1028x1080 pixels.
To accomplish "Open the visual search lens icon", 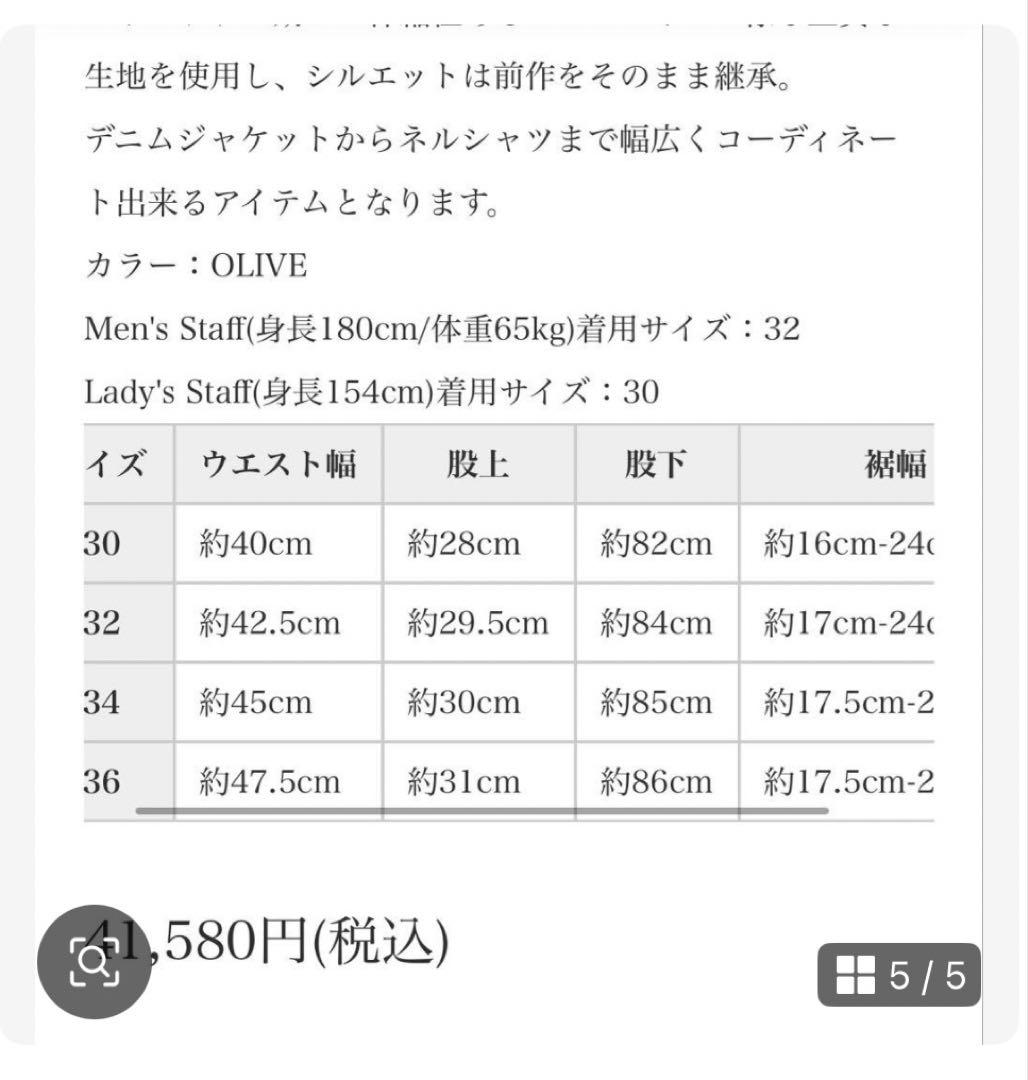I will (x=94, y=961).
